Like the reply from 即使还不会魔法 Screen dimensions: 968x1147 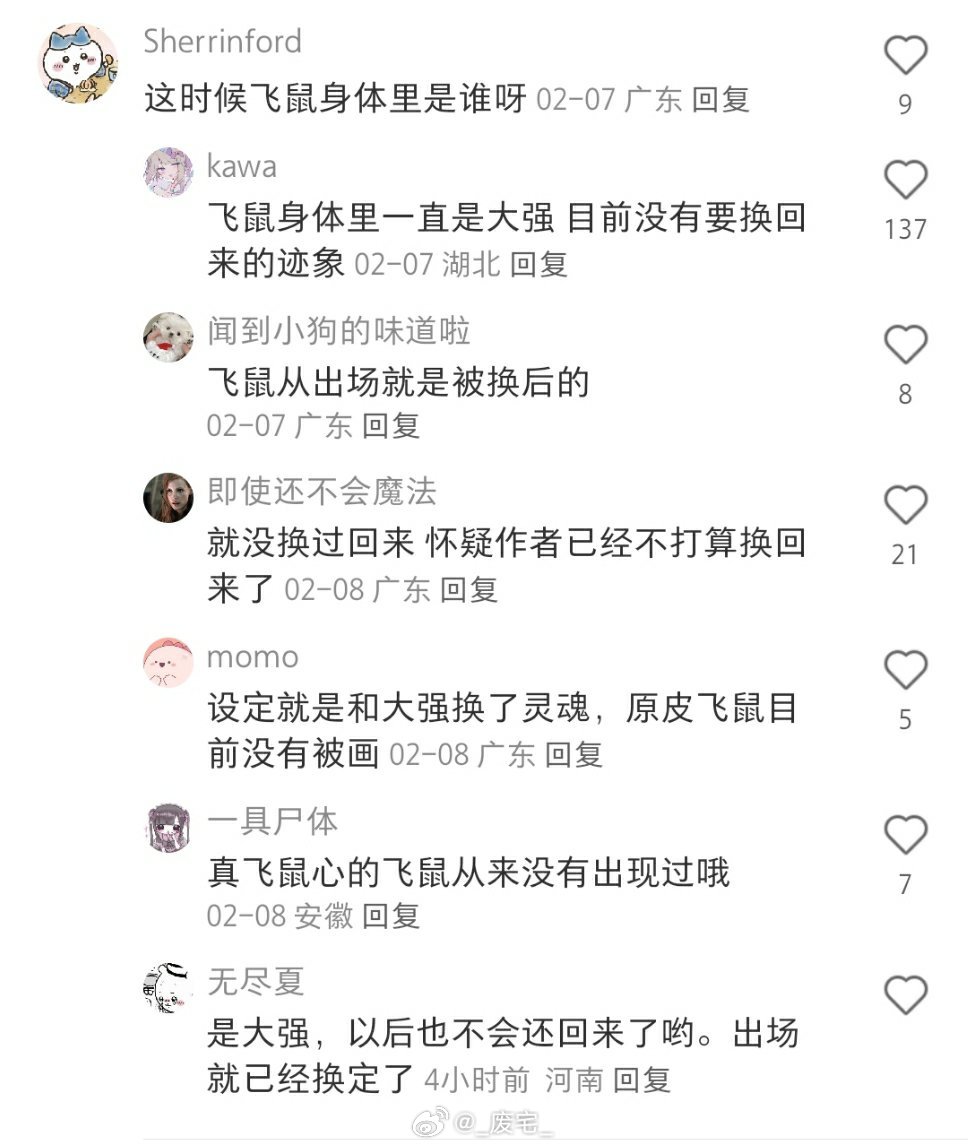pyautogui.click(x=905, y=506)
